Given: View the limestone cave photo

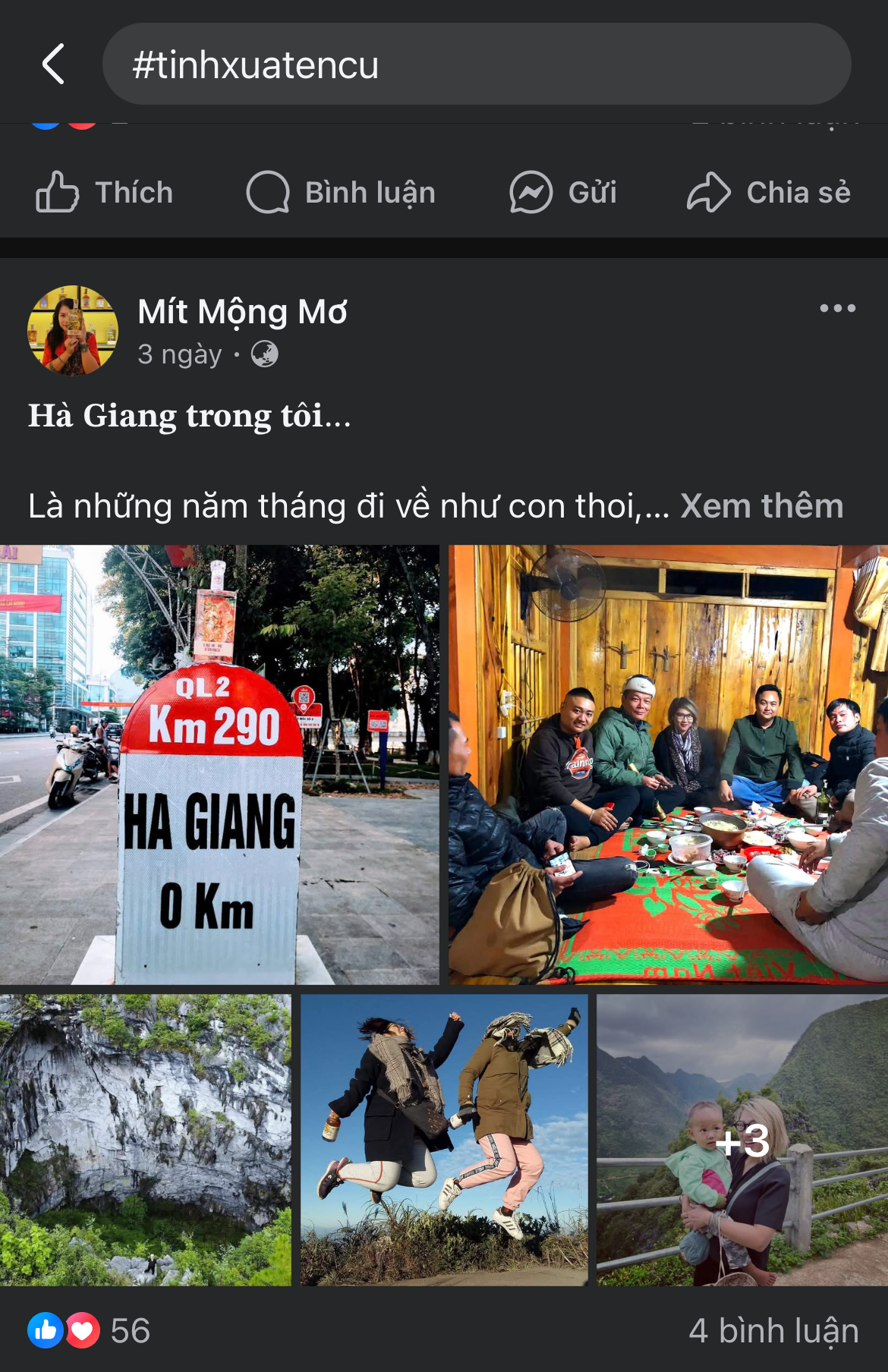Looking at the screenshot, I should click(x=145, y=1140).
